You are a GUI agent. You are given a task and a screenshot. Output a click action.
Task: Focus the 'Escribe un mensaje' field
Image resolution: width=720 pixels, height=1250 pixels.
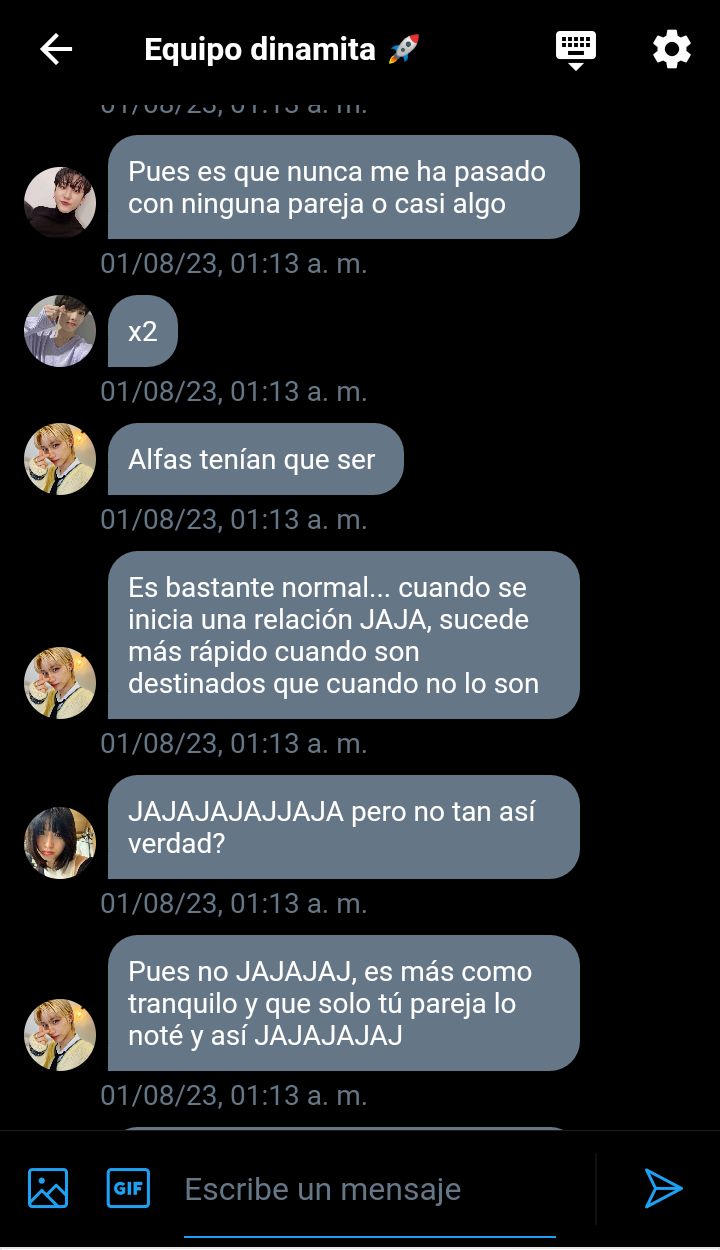370,1190
